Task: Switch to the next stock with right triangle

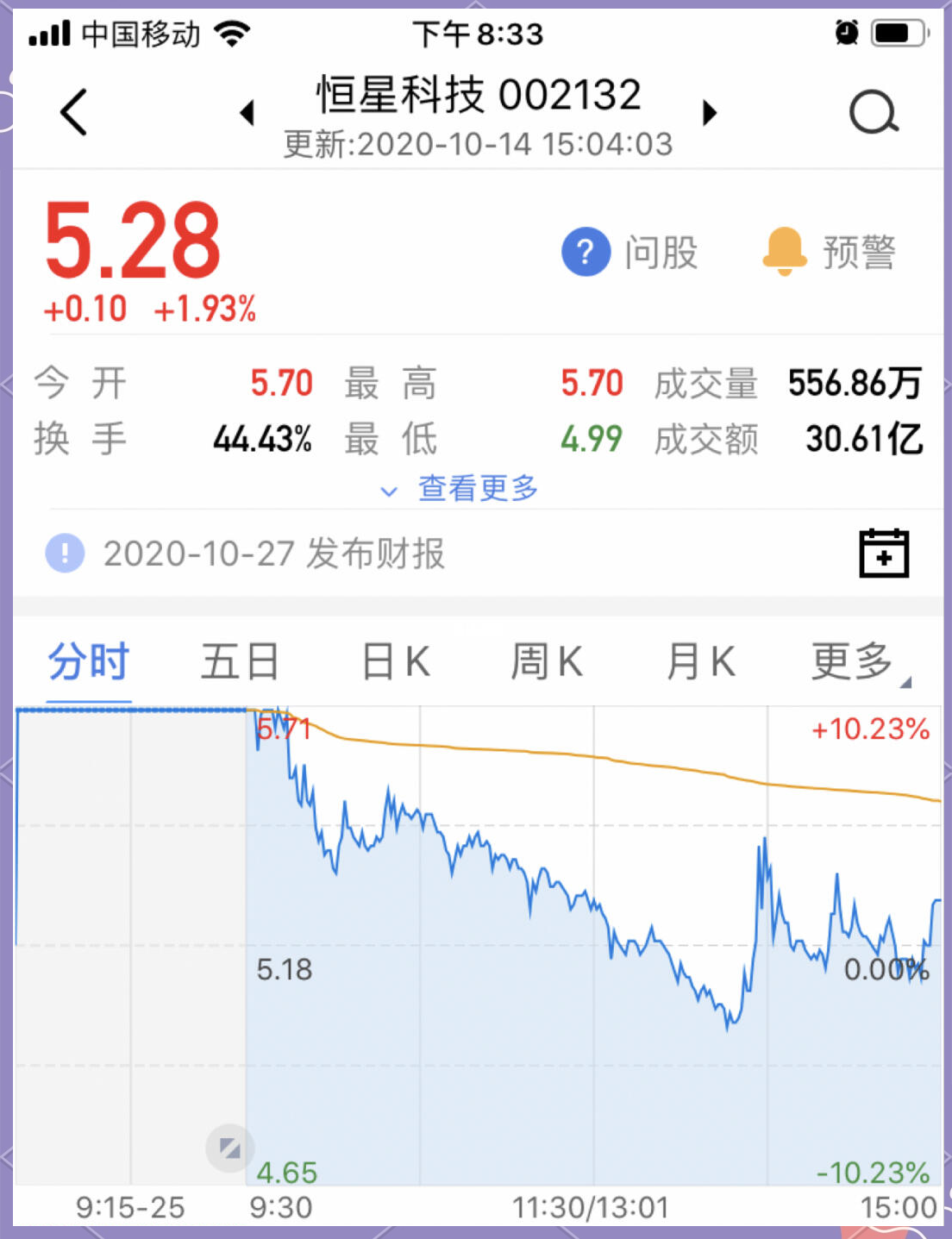Action: point(709,113)
